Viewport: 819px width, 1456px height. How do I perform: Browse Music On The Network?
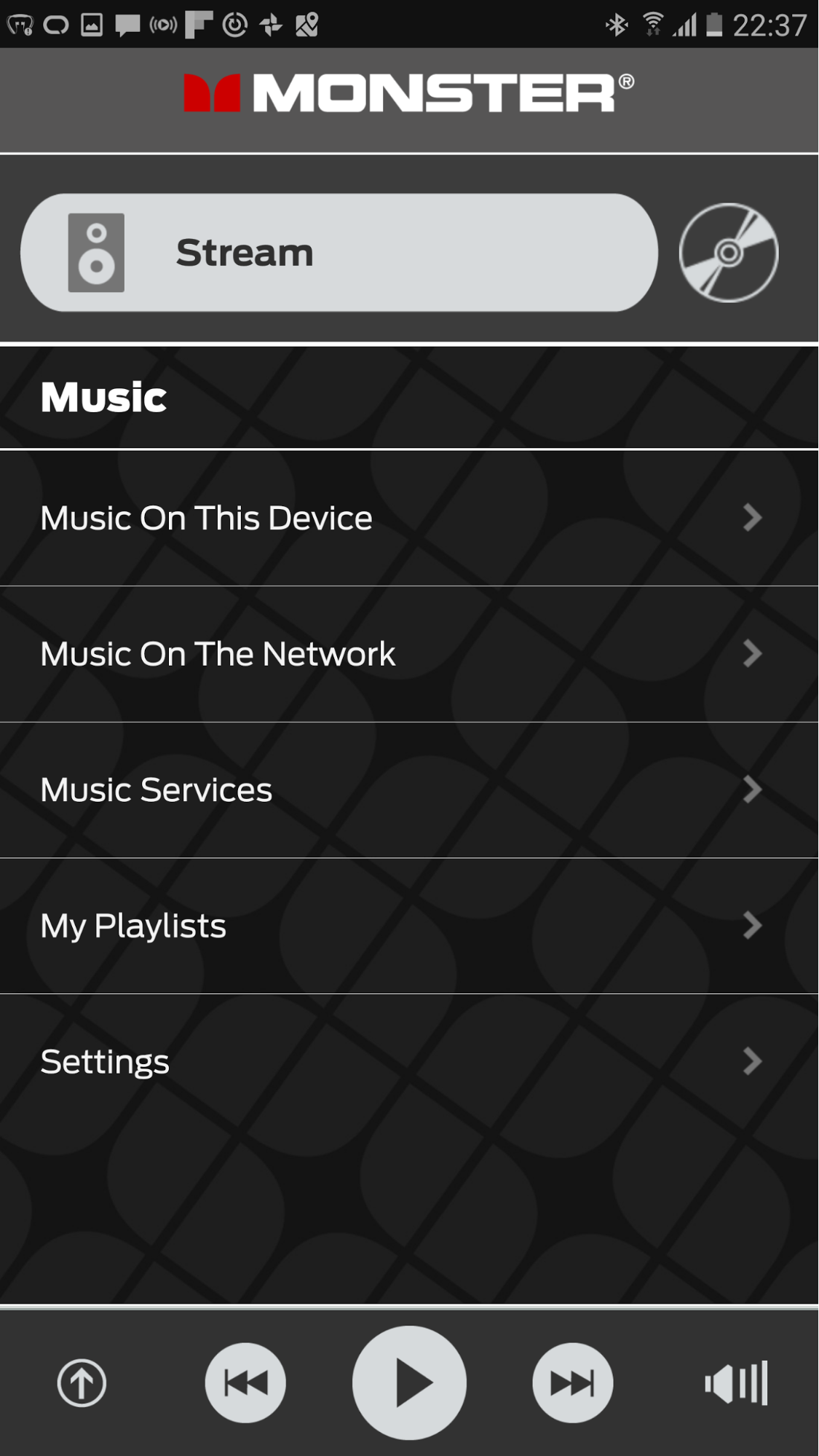coord(409,654)
